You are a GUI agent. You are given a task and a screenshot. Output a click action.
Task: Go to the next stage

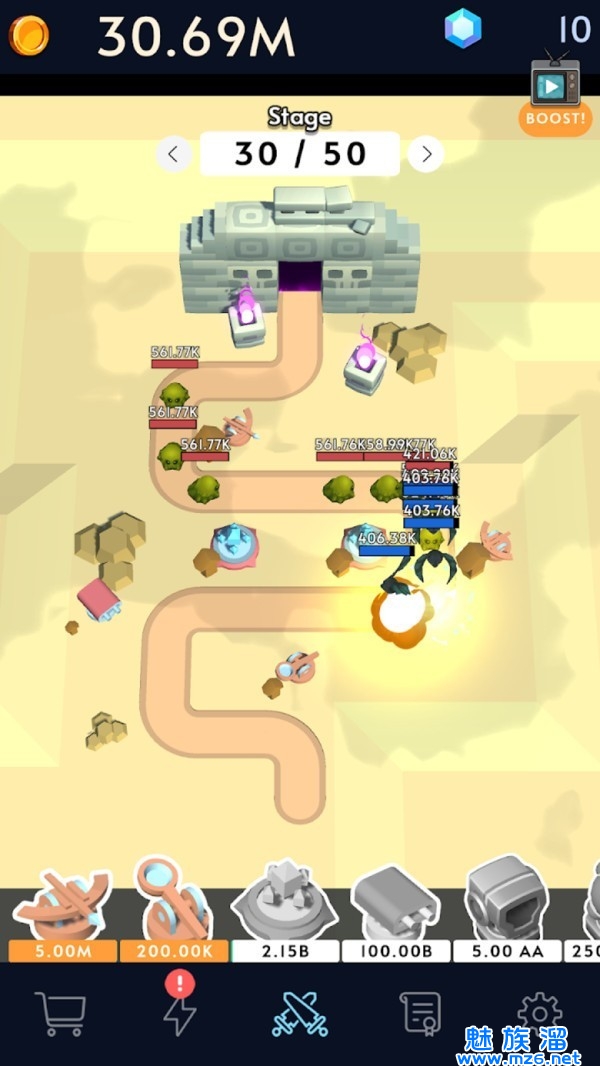click(x=427, y=154)
